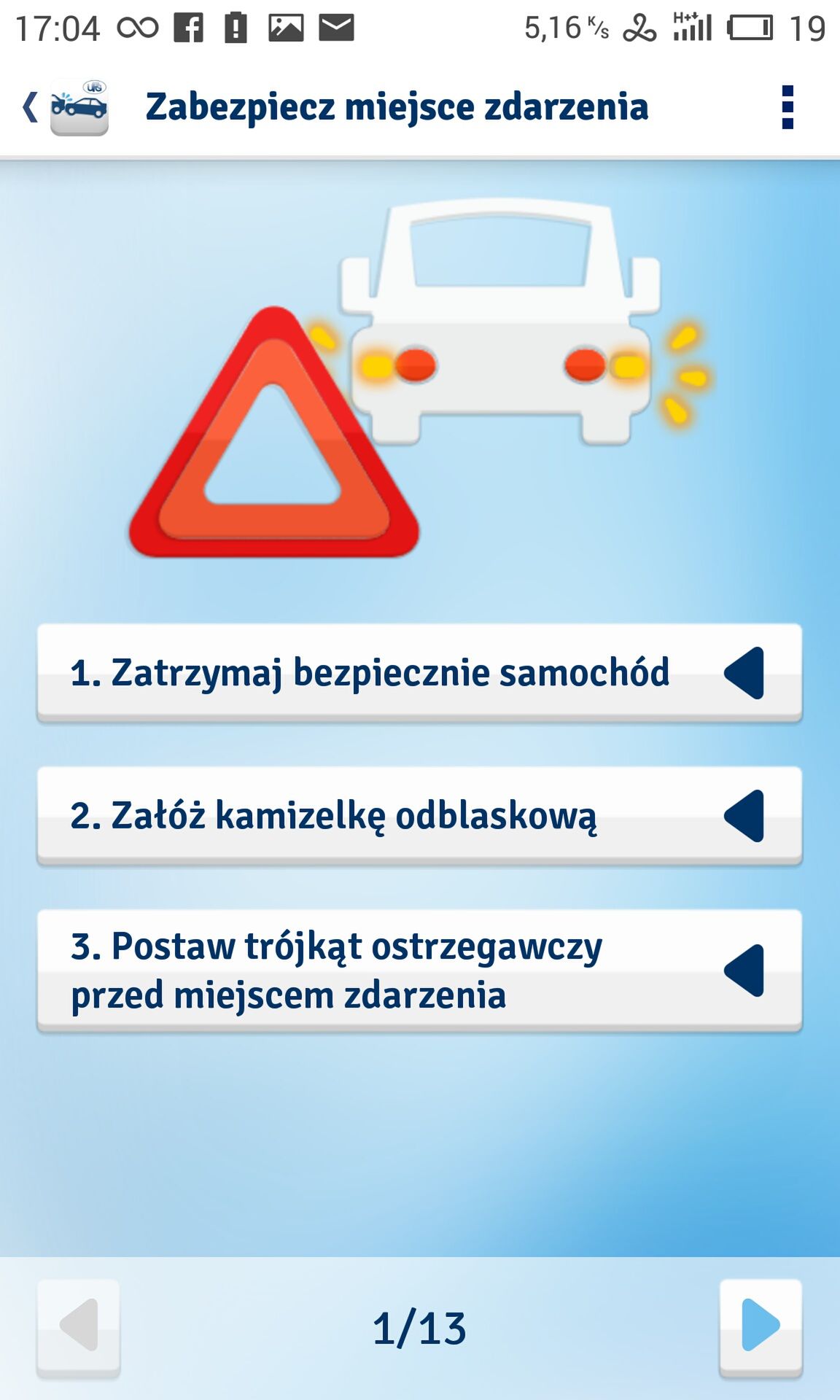Go to the next page arrow

[761, 1328]
